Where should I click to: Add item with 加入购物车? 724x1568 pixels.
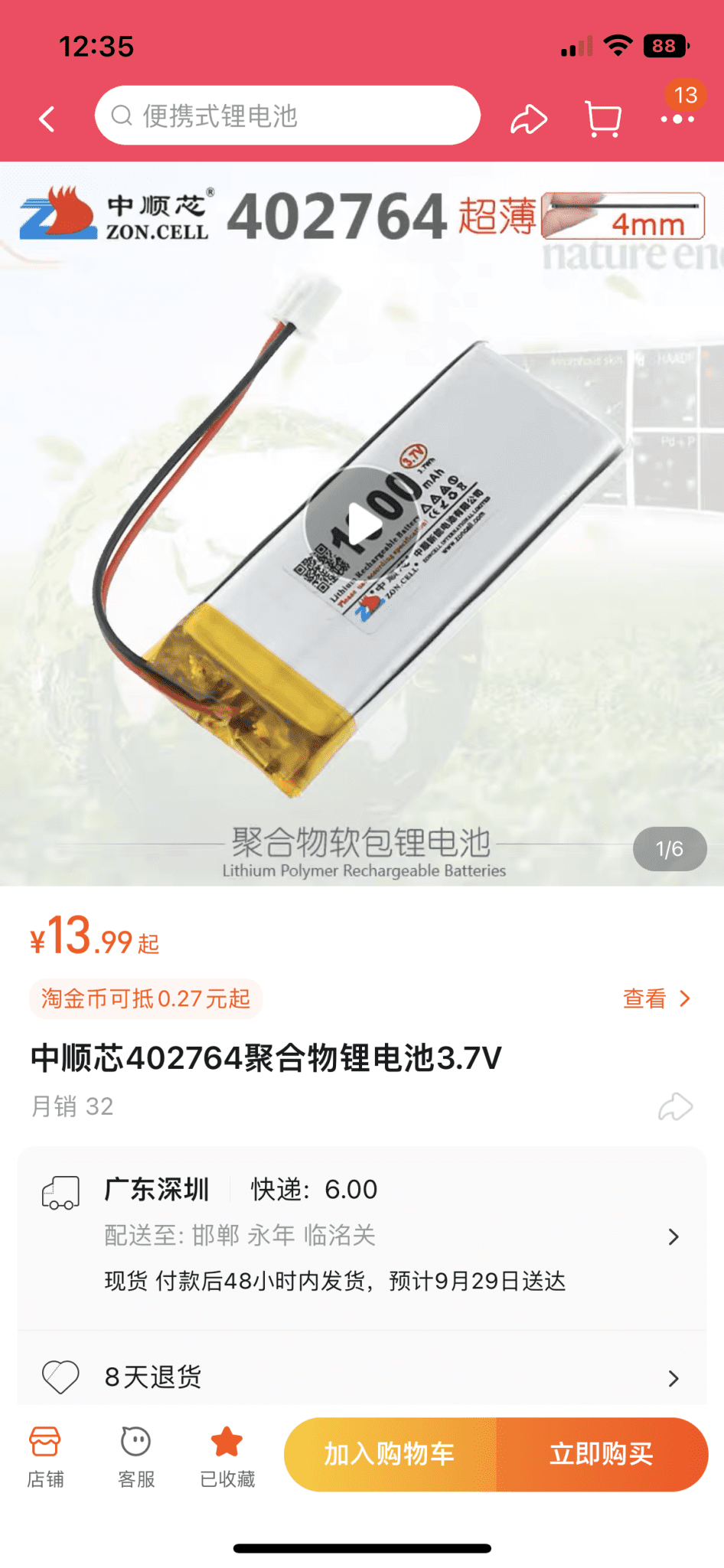pyautogui.click(x=390, y=1453)
